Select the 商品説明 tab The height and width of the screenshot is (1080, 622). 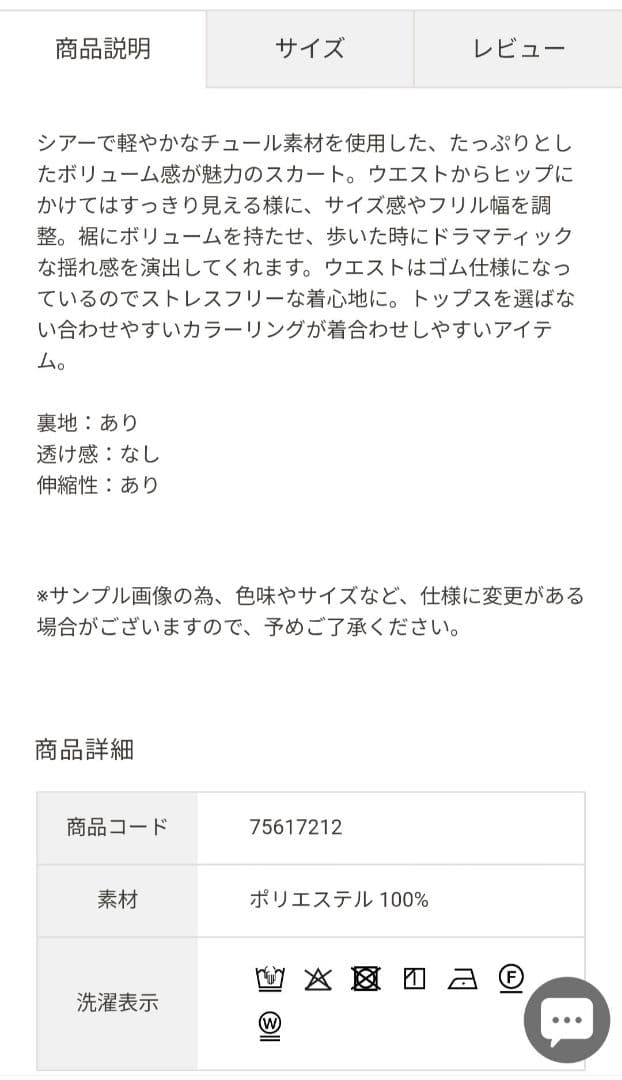(103, 49)
